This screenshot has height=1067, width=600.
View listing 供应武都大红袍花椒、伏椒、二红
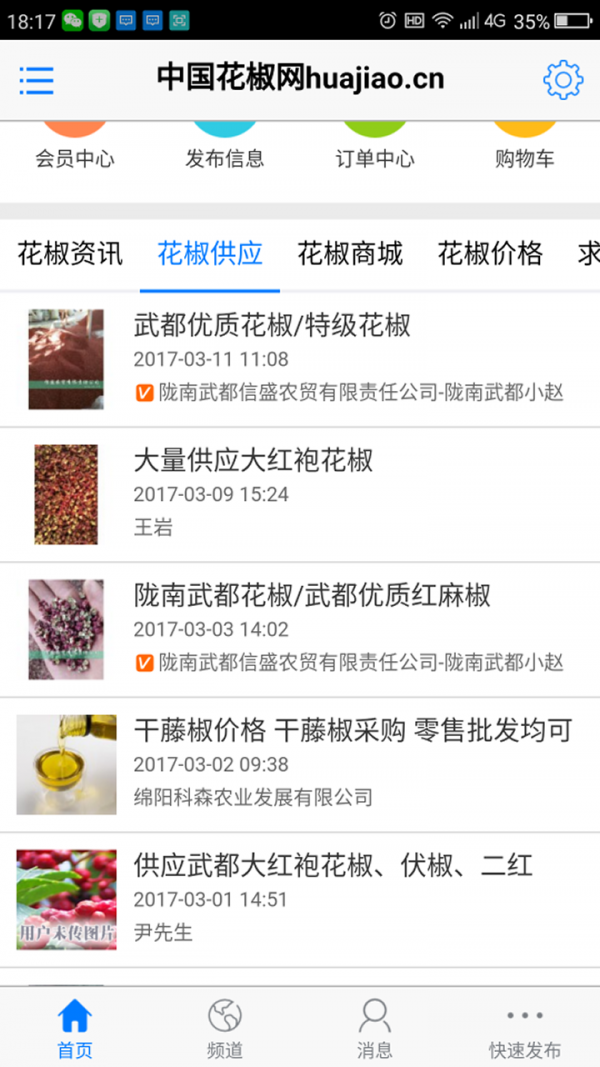click(300, 899)
